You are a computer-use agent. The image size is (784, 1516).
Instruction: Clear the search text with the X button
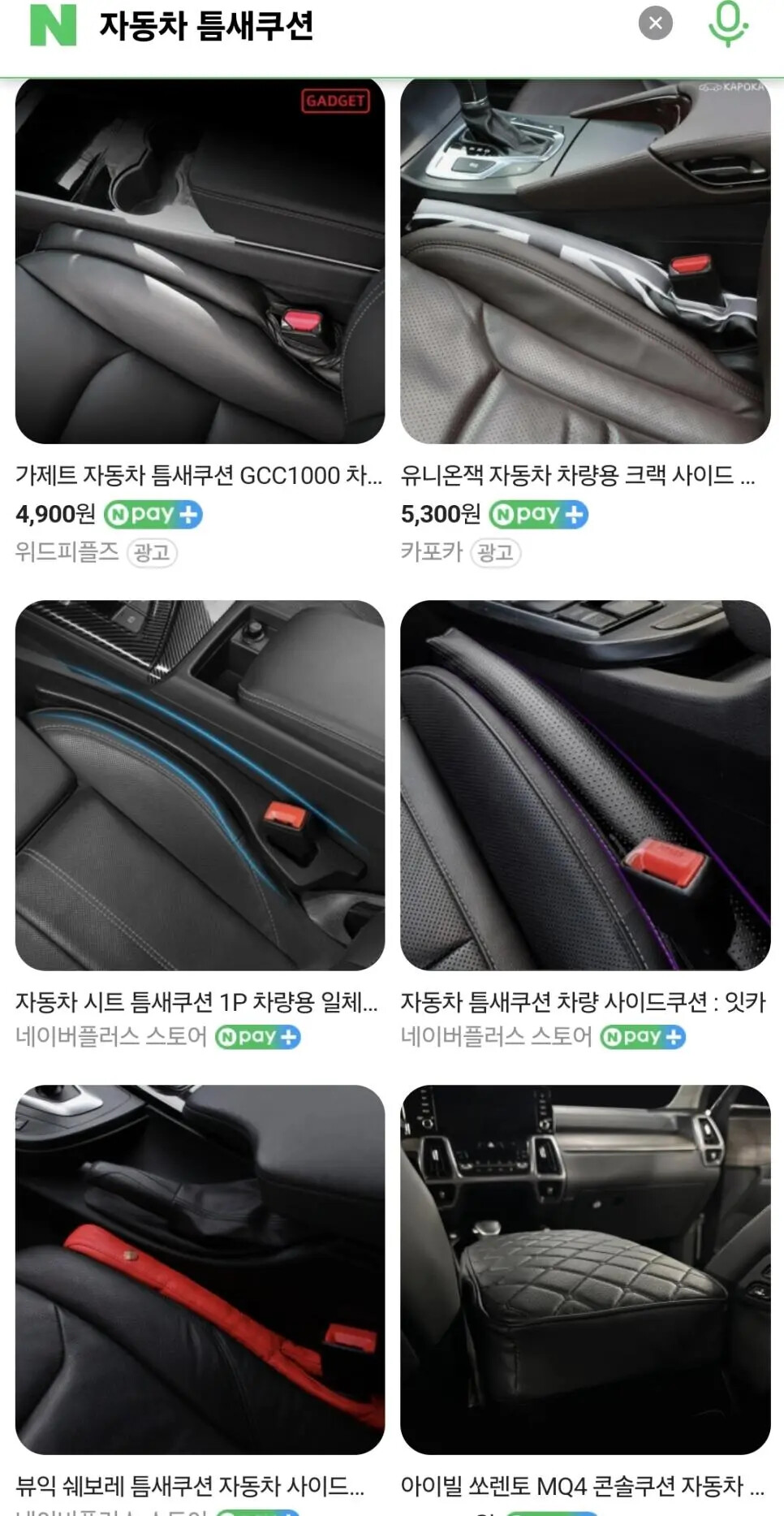tap(656, 24)
